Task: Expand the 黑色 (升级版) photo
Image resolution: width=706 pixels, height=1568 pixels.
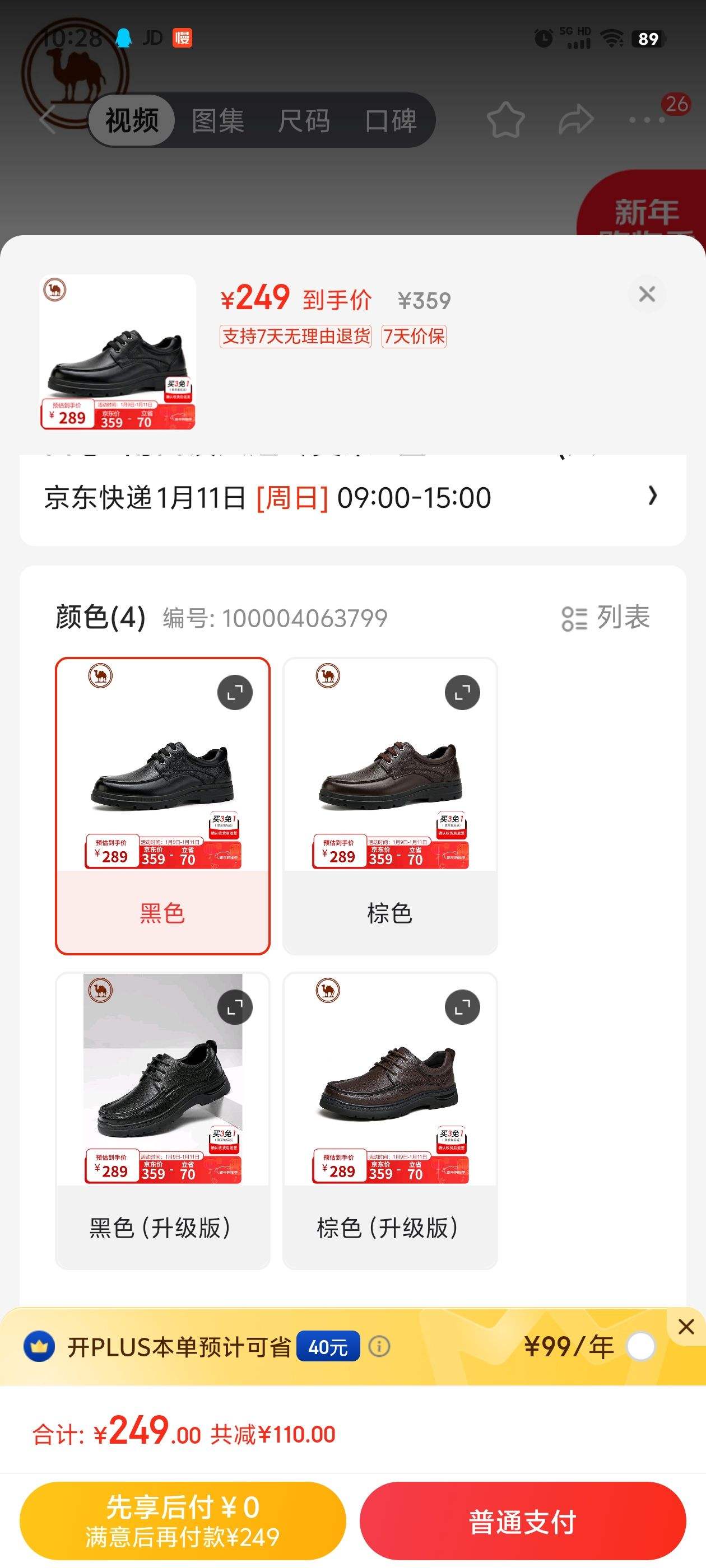Action: click(235, 1007)
